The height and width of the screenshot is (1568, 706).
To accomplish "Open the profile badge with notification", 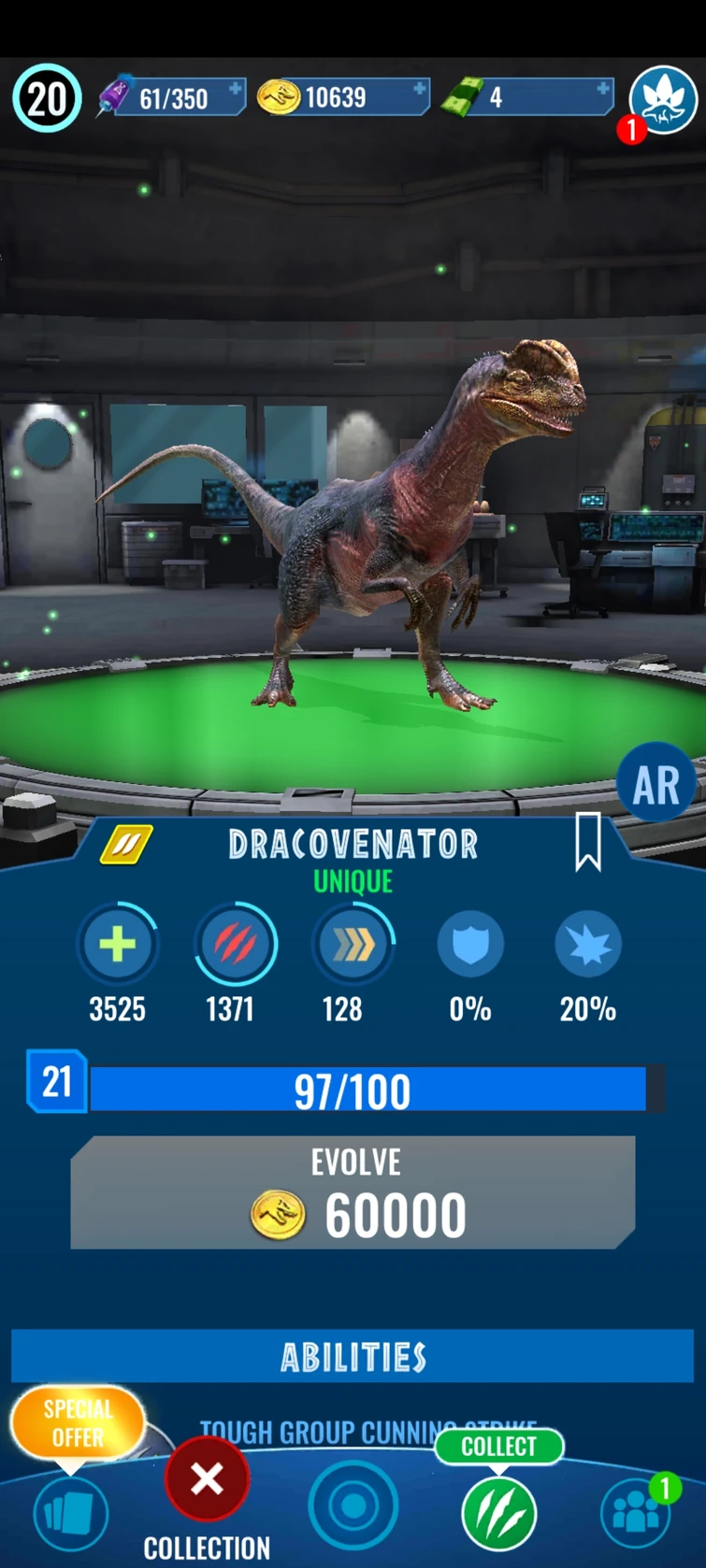I will pos(662,100).
